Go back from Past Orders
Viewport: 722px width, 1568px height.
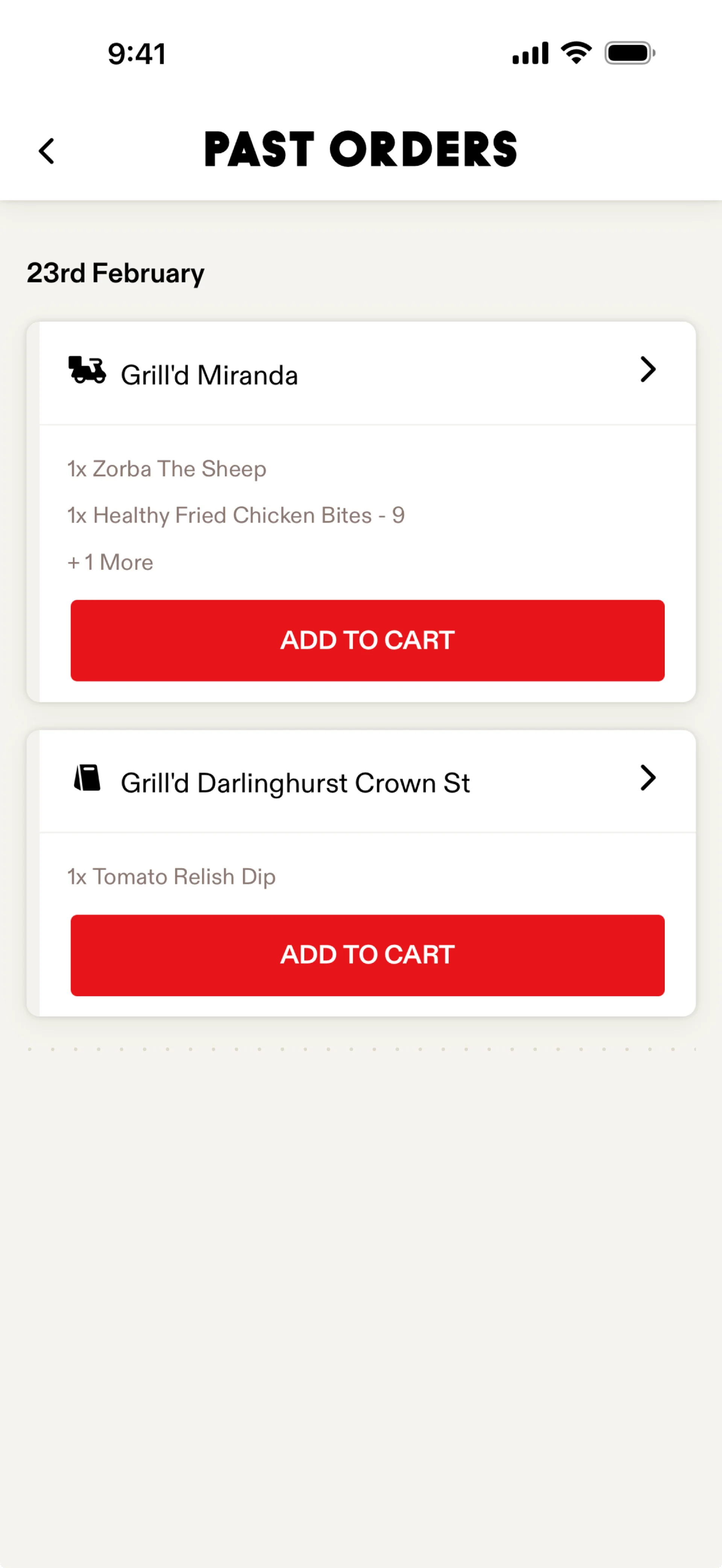[x=47, y=151]
